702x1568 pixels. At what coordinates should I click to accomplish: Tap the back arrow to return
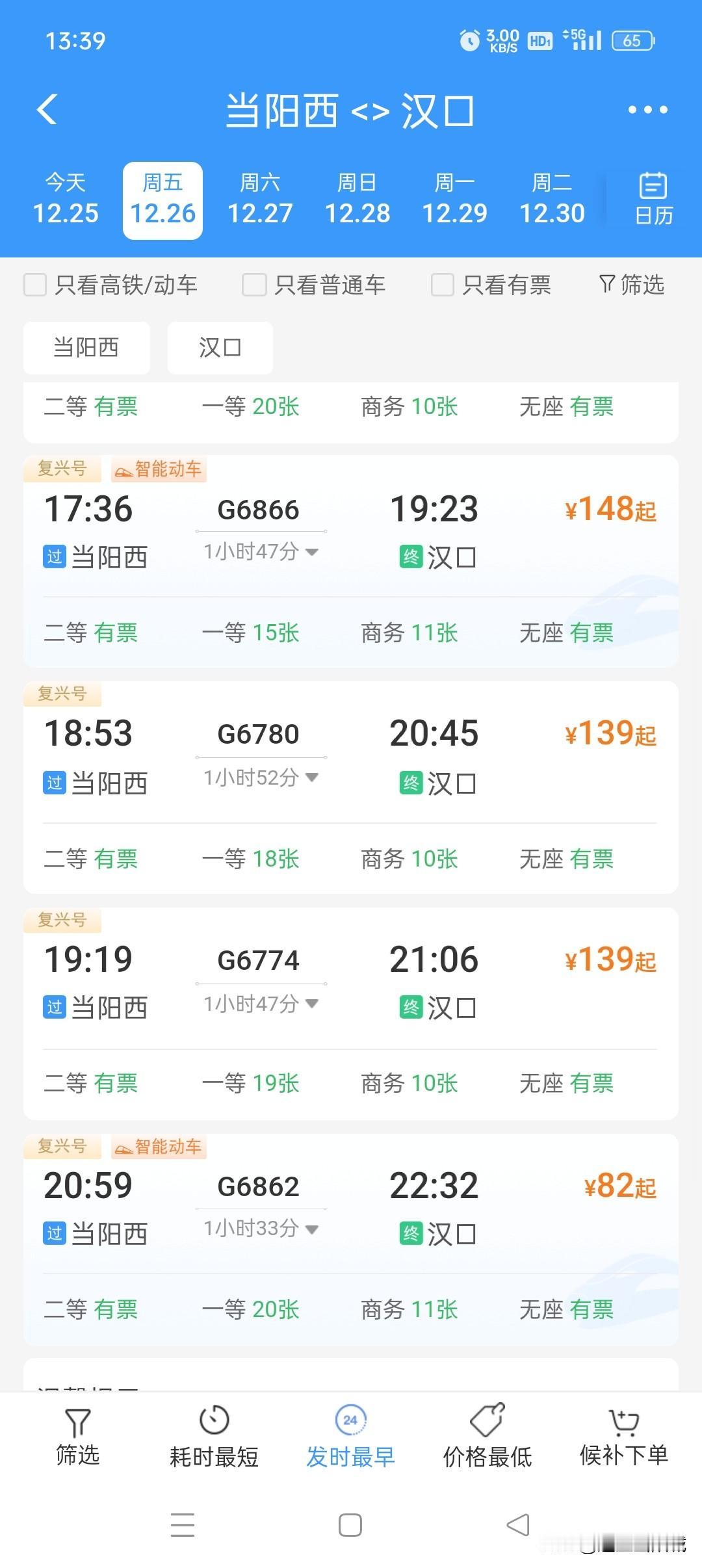(x=47, y=109)
